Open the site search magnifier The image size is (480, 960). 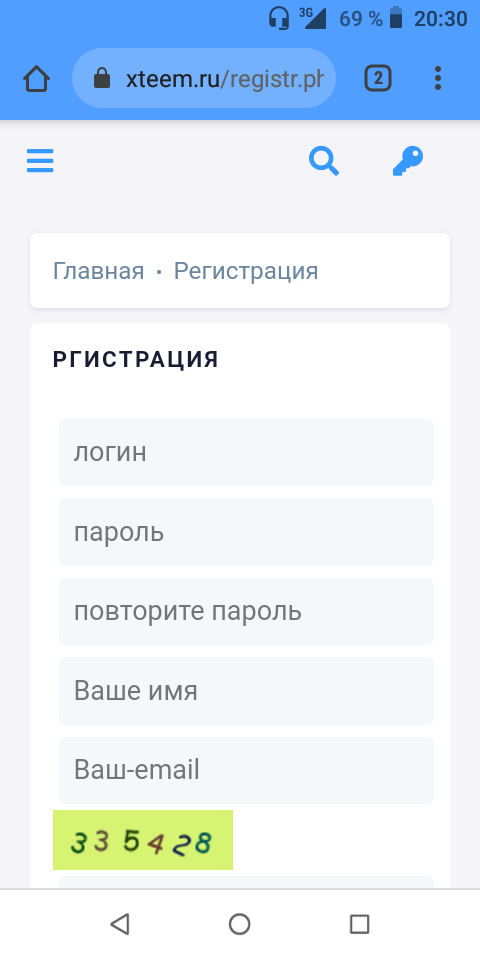pos(324,162)
